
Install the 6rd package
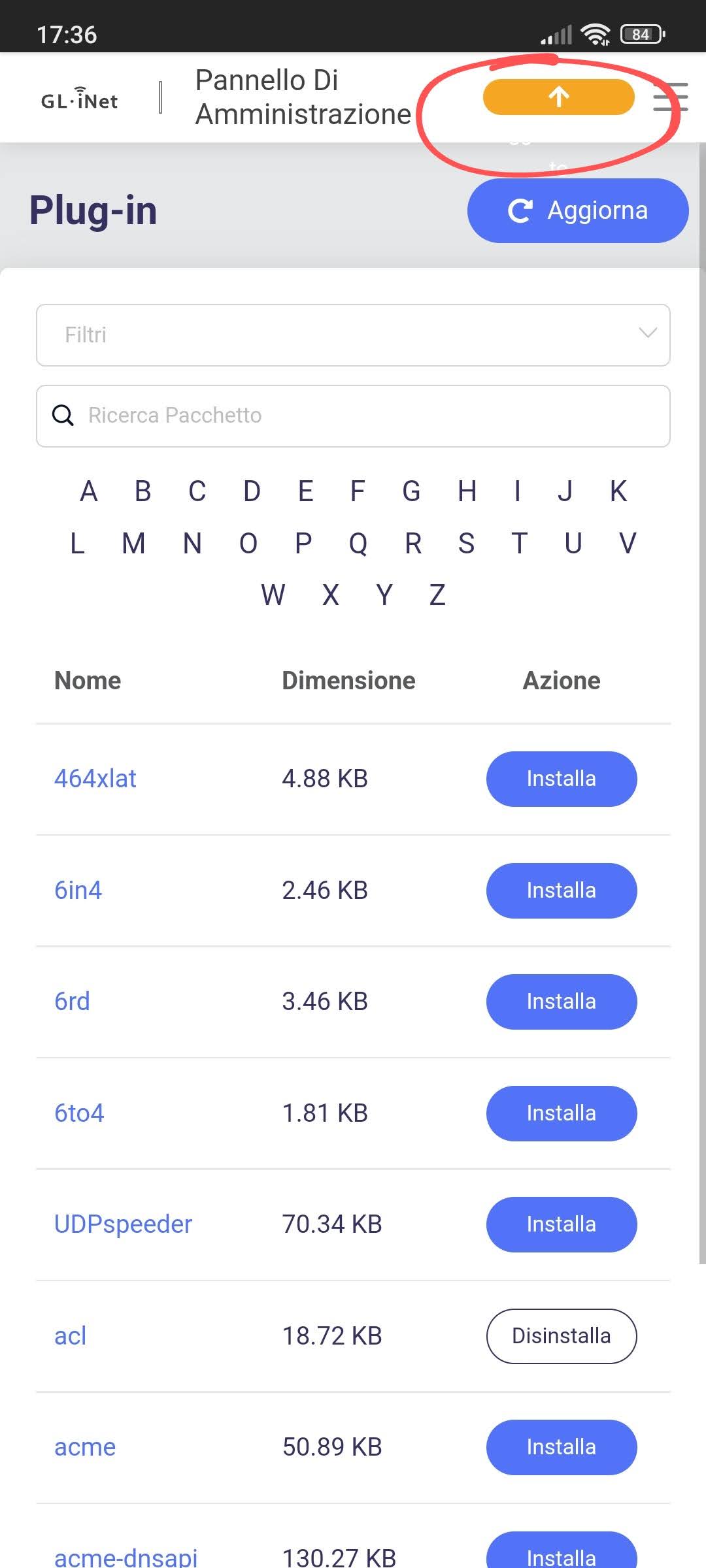(x=561, y=1002)
